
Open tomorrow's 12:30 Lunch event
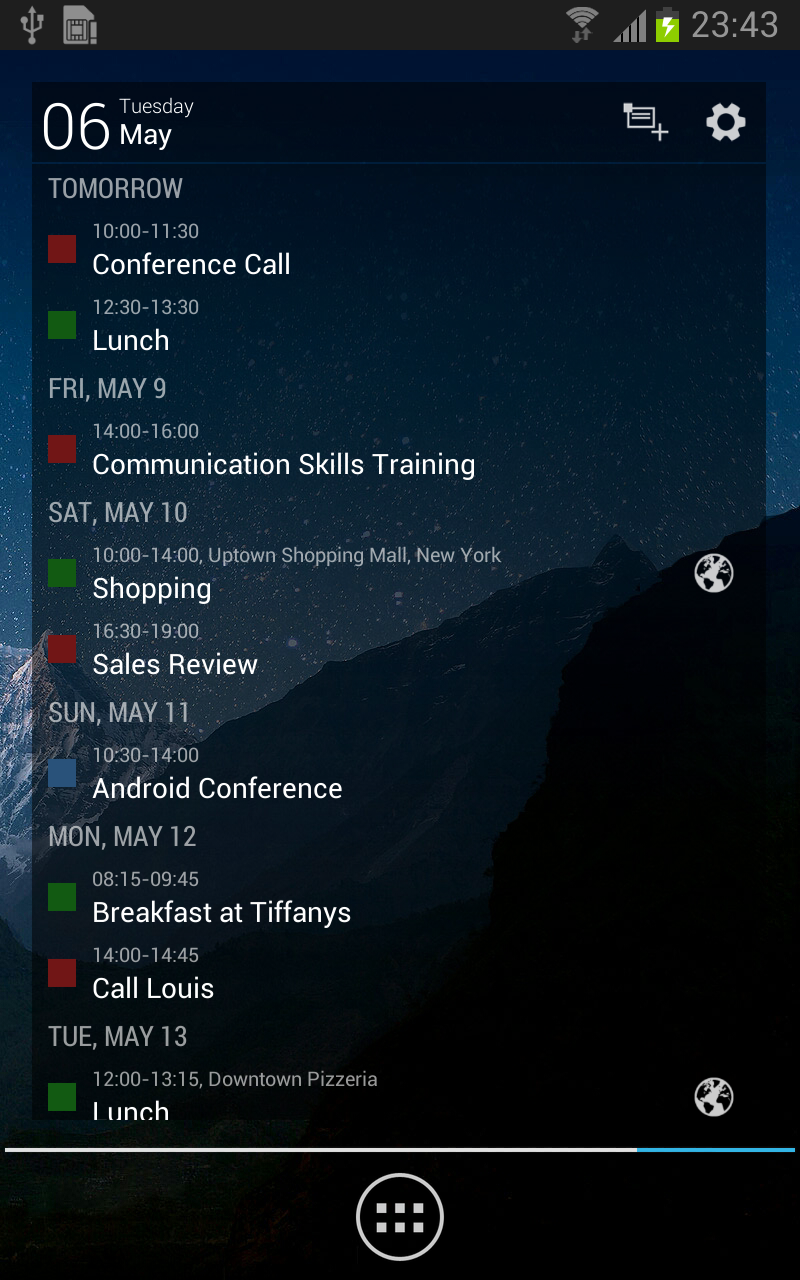coord(399,326)
